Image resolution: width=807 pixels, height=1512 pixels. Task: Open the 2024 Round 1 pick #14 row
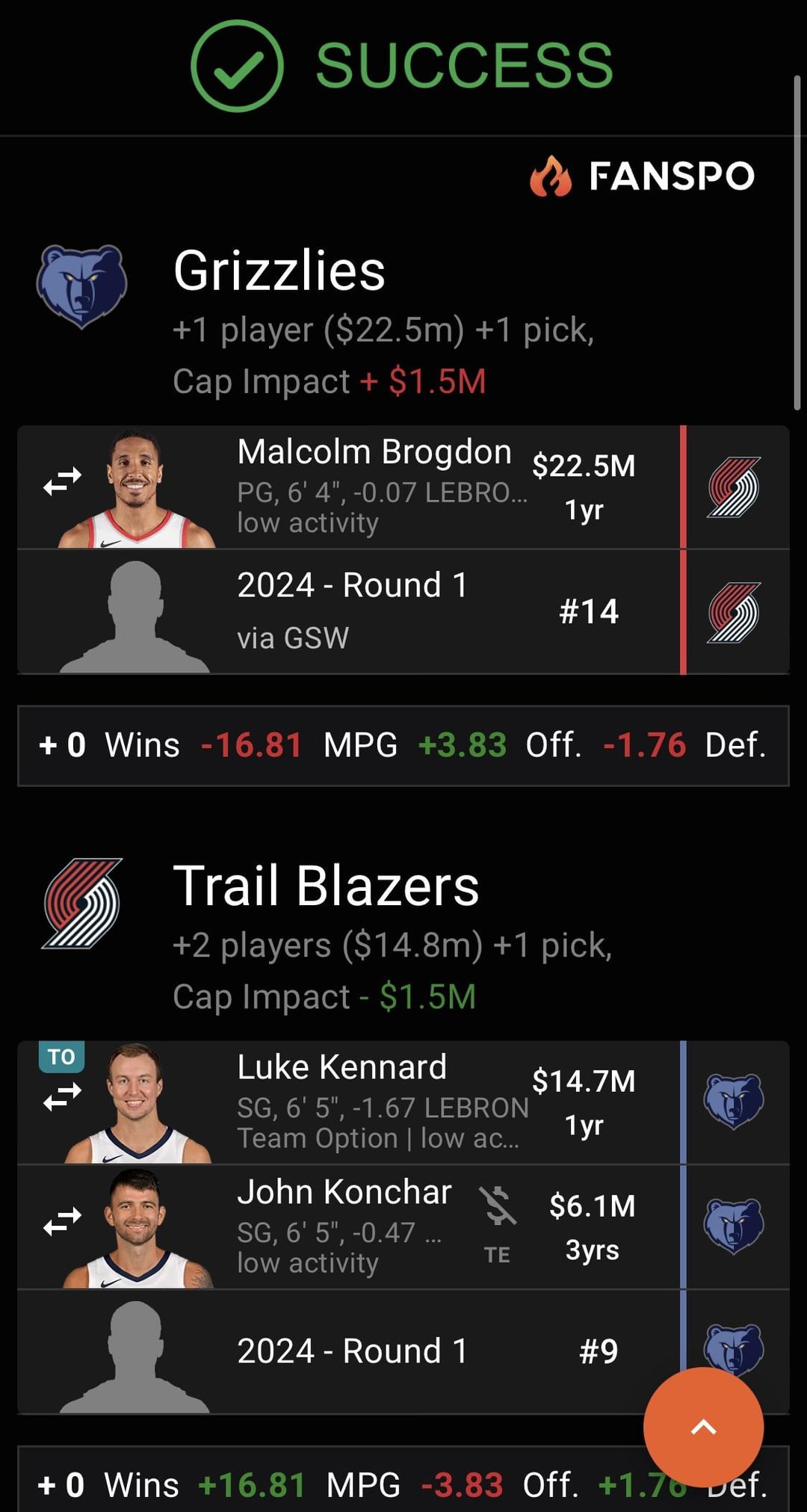(403, 612)
